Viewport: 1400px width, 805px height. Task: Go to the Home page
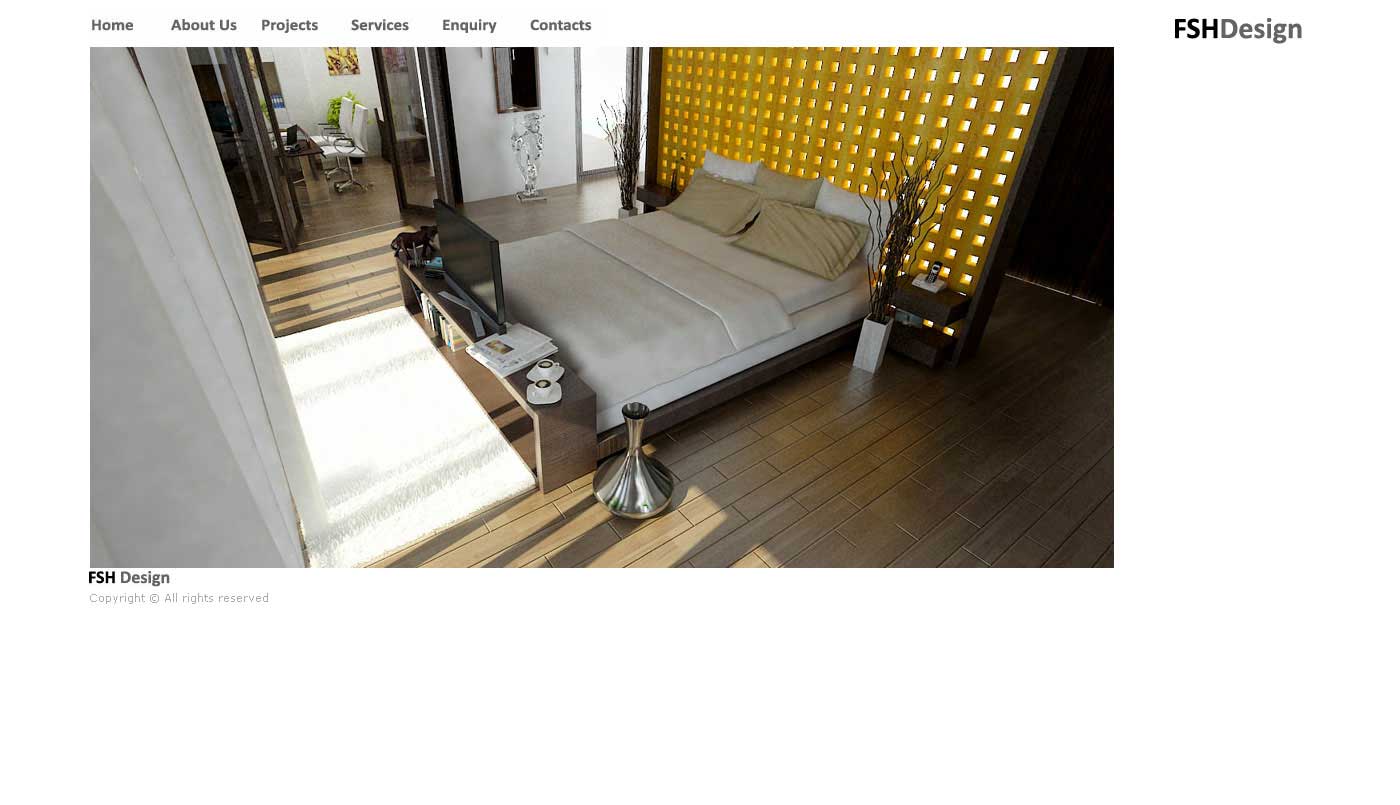tap(112, 25)
